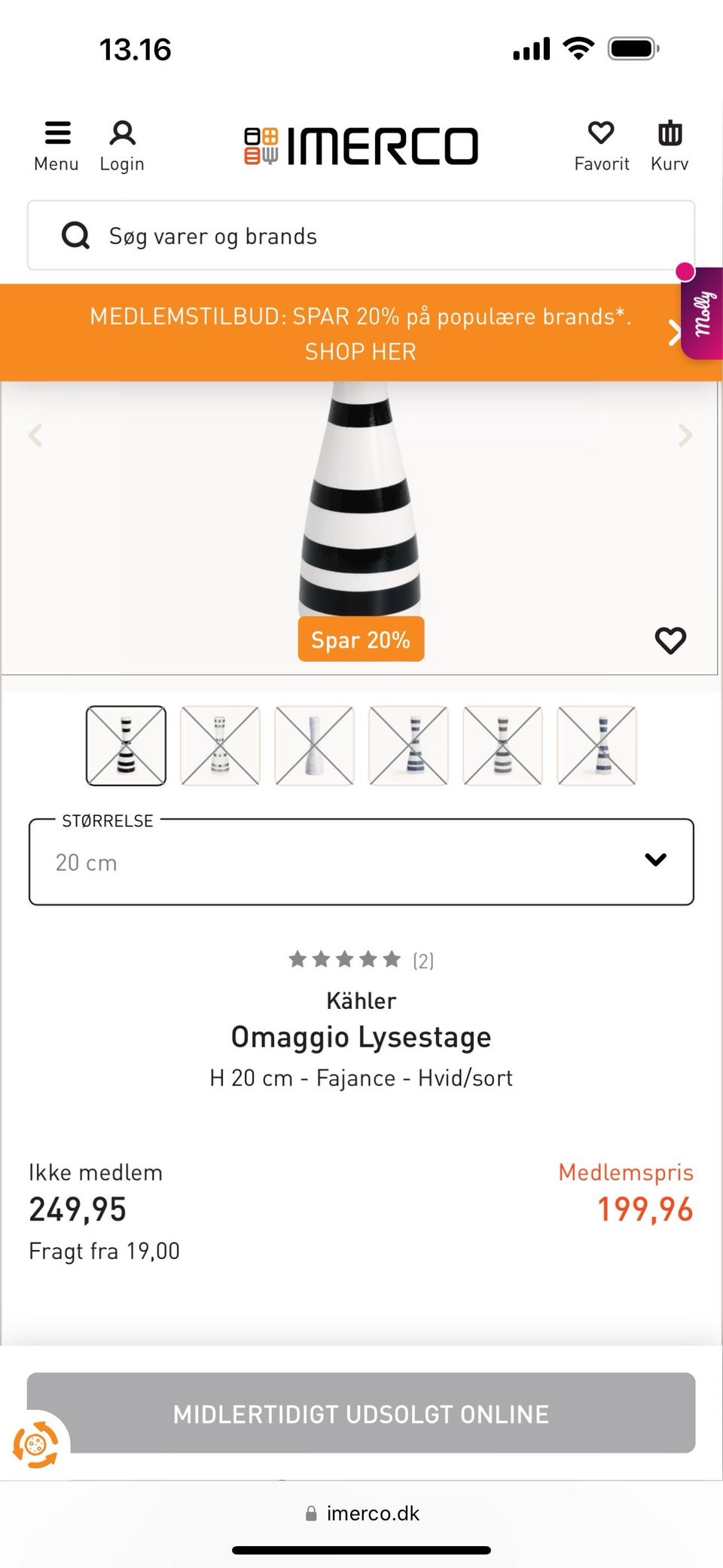
Task: Tap the SHOP HER link
Action: point(360,351)
